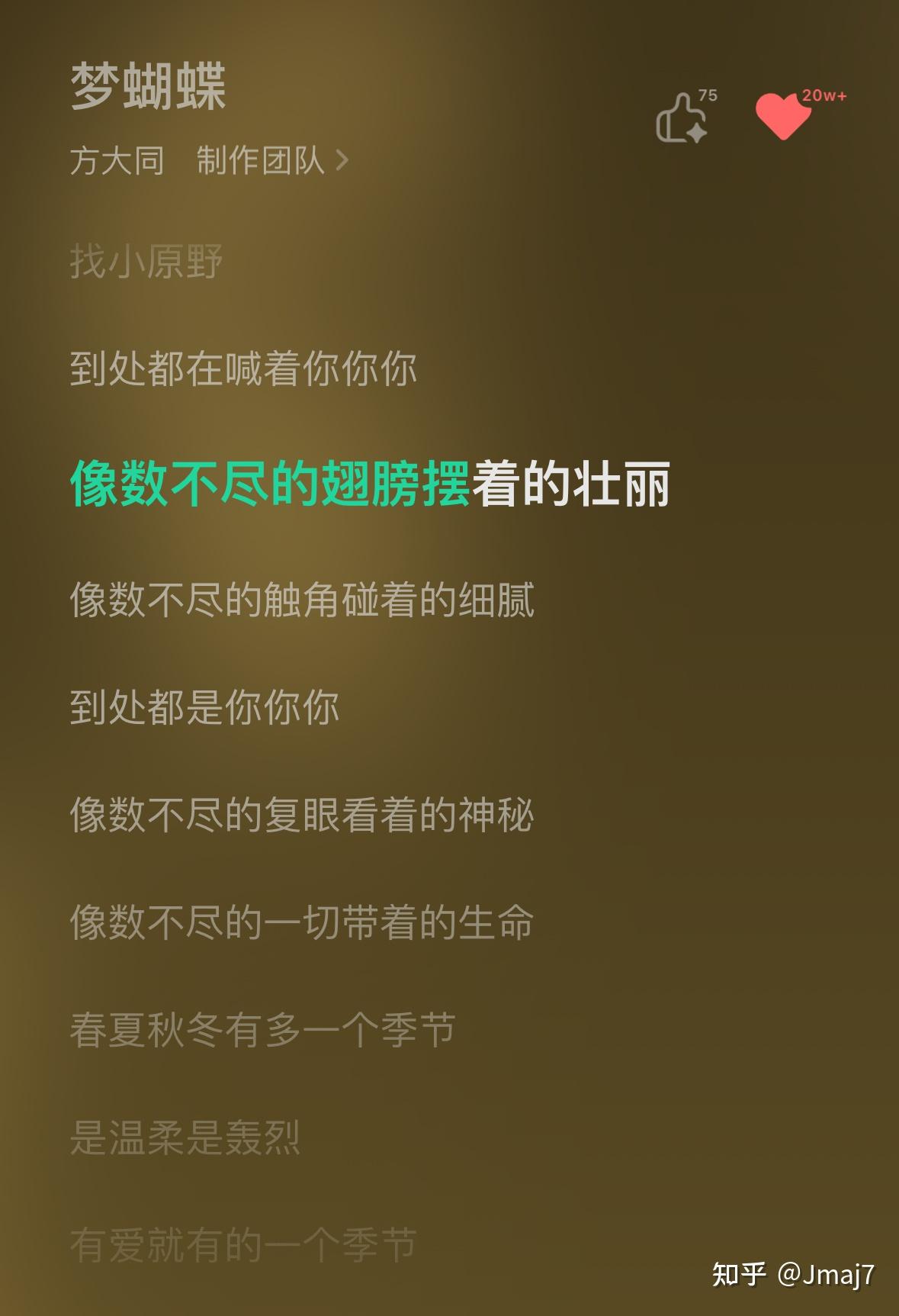
Task: Tap lyric line 像数不尽的触角碰着的细腻
Action: (303, 603)
